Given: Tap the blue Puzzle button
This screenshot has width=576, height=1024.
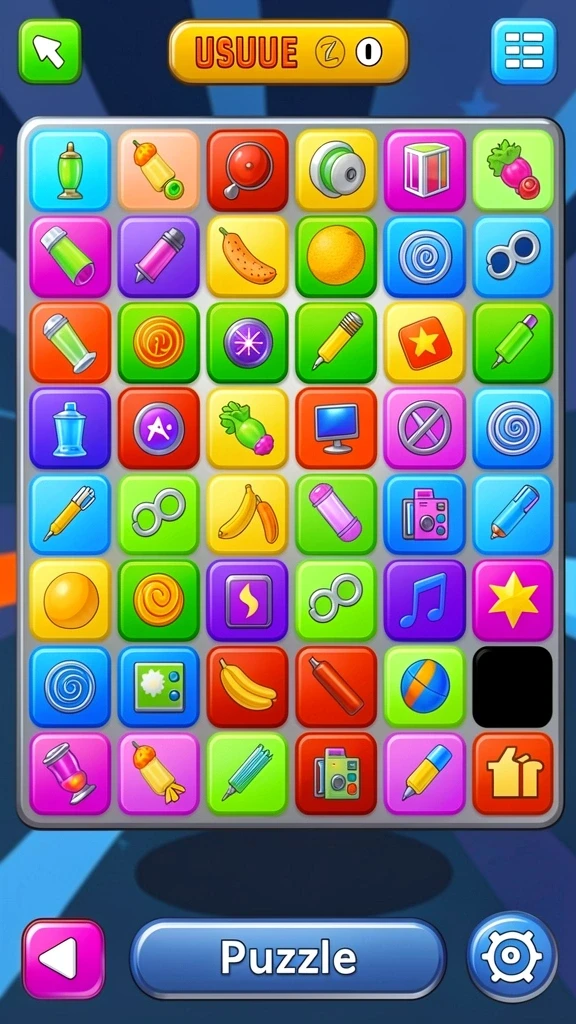Looking at the screenshot, I should [288, 958].
